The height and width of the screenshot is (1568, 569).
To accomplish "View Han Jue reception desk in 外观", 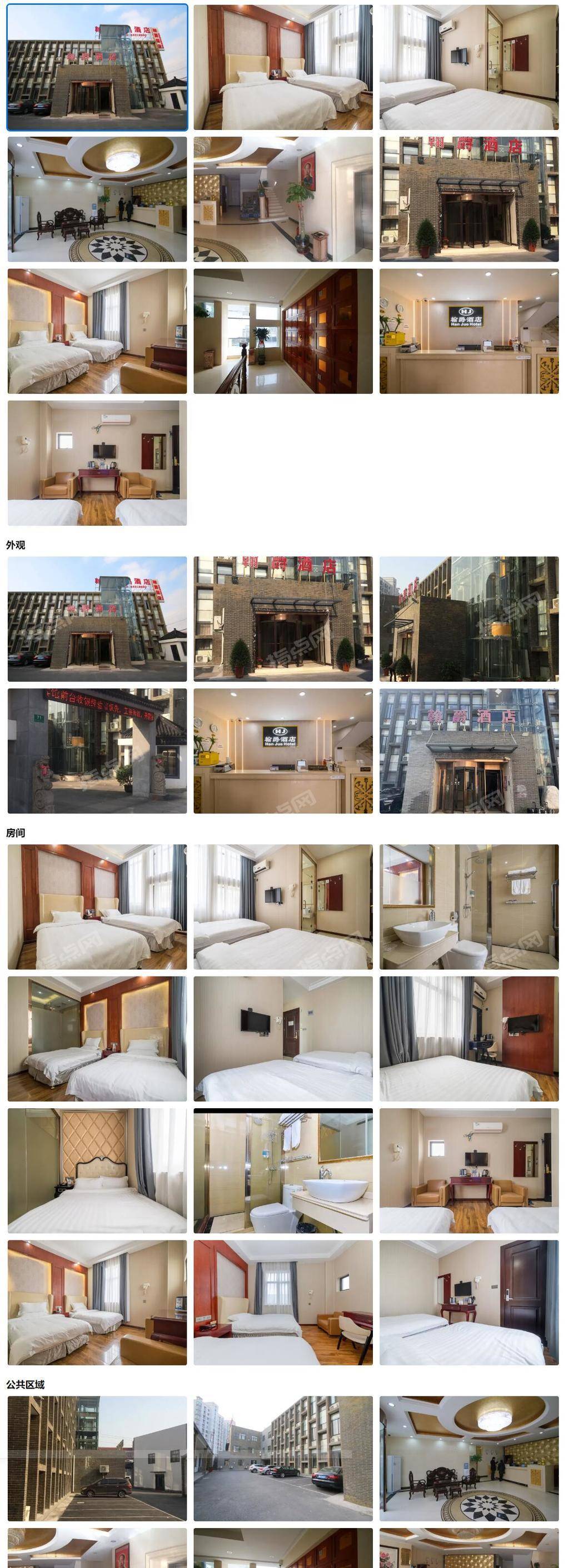I will tap(283, 751).
